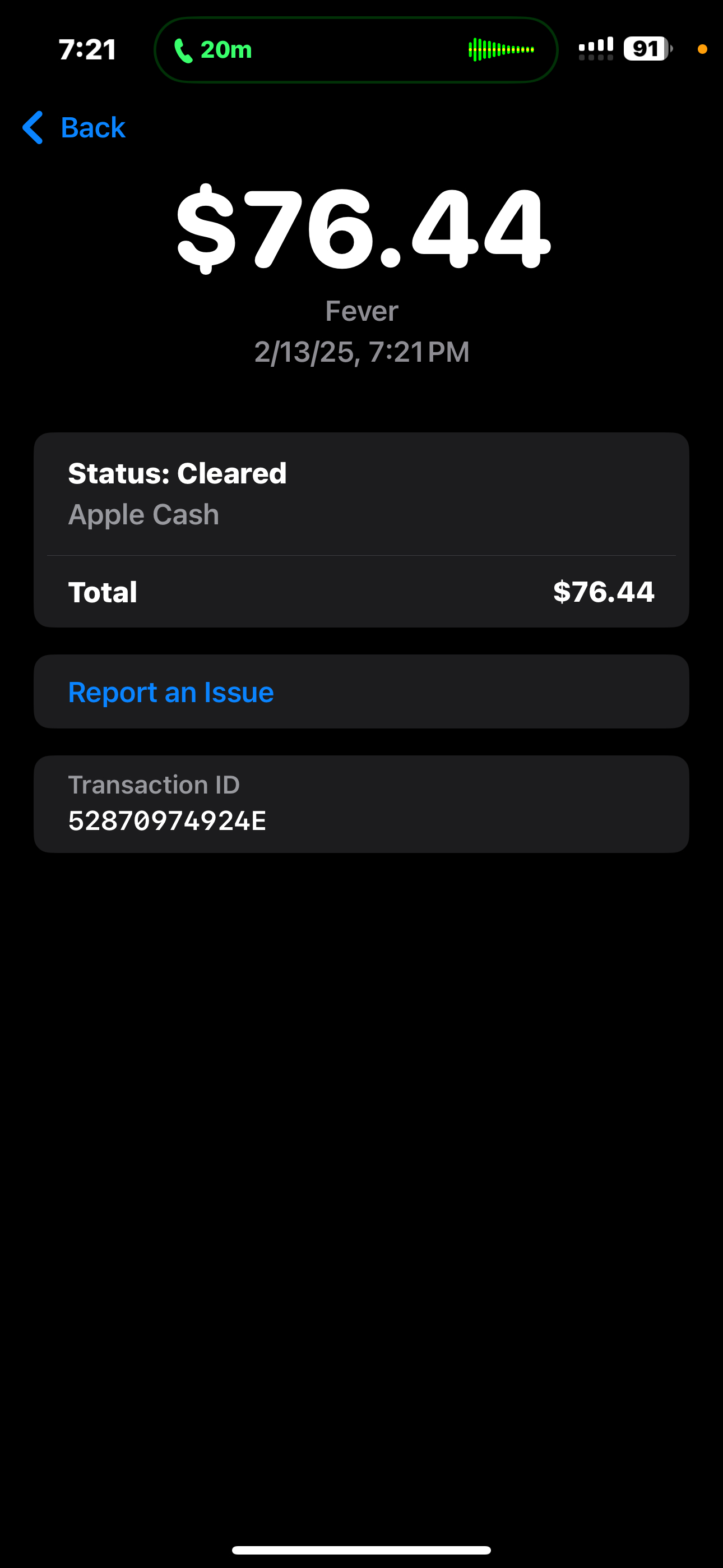723x1568 pixels.
Task: Go back to the previous screen
Action: (74, 128)
